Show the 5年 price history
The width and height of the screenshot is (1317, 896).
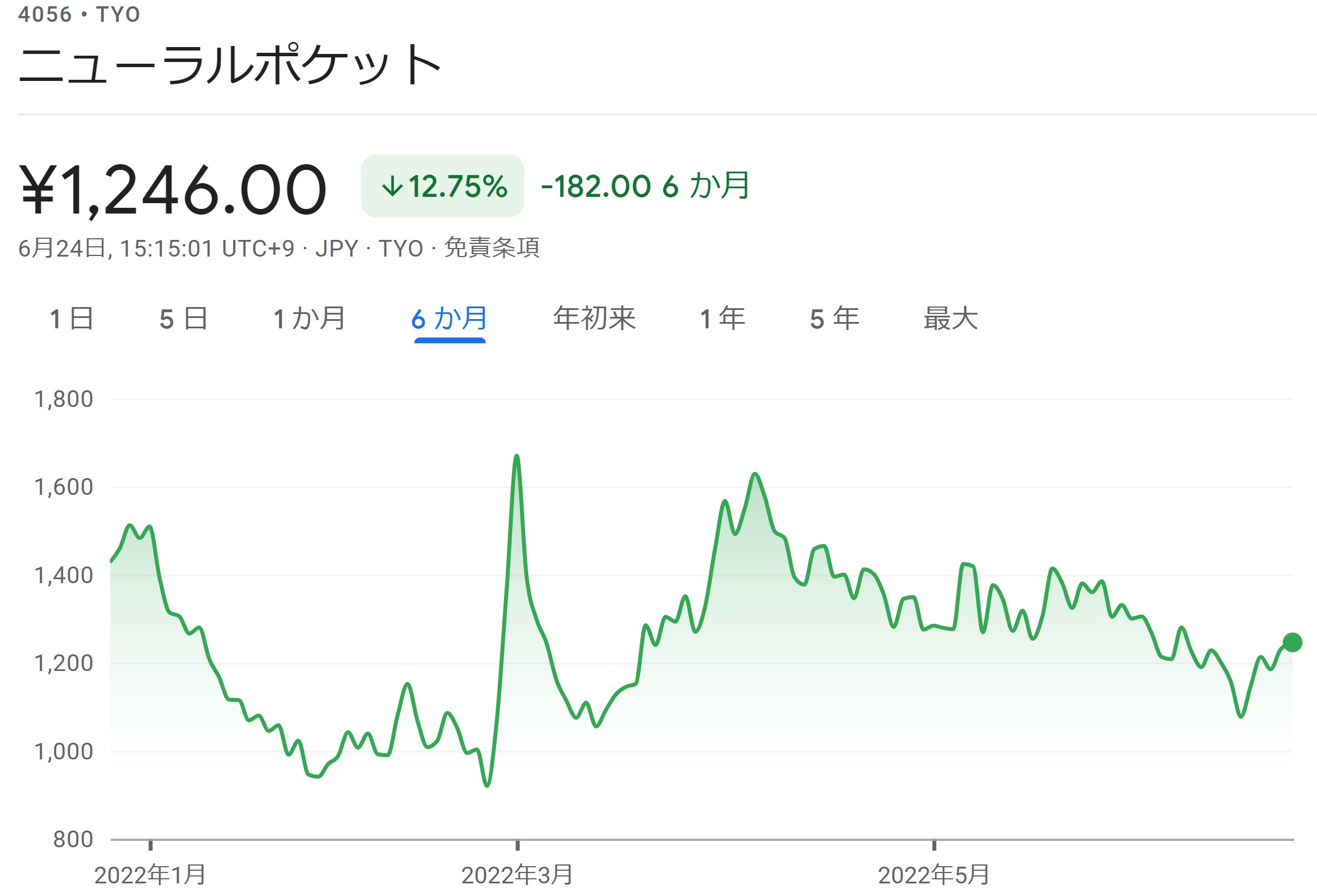click(834, 319)
